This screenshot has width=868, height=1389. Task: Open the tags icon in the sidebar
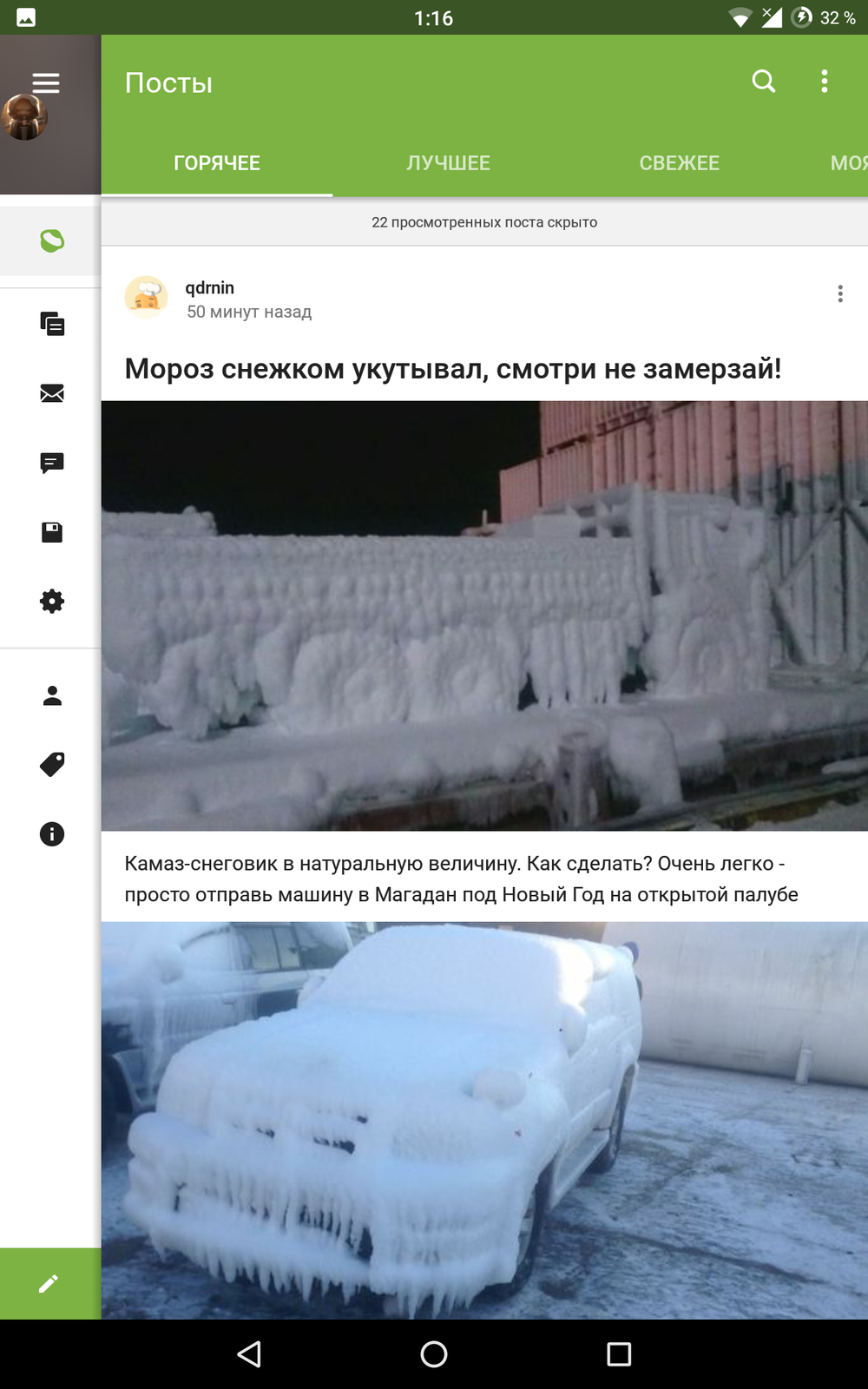[52, 765]
